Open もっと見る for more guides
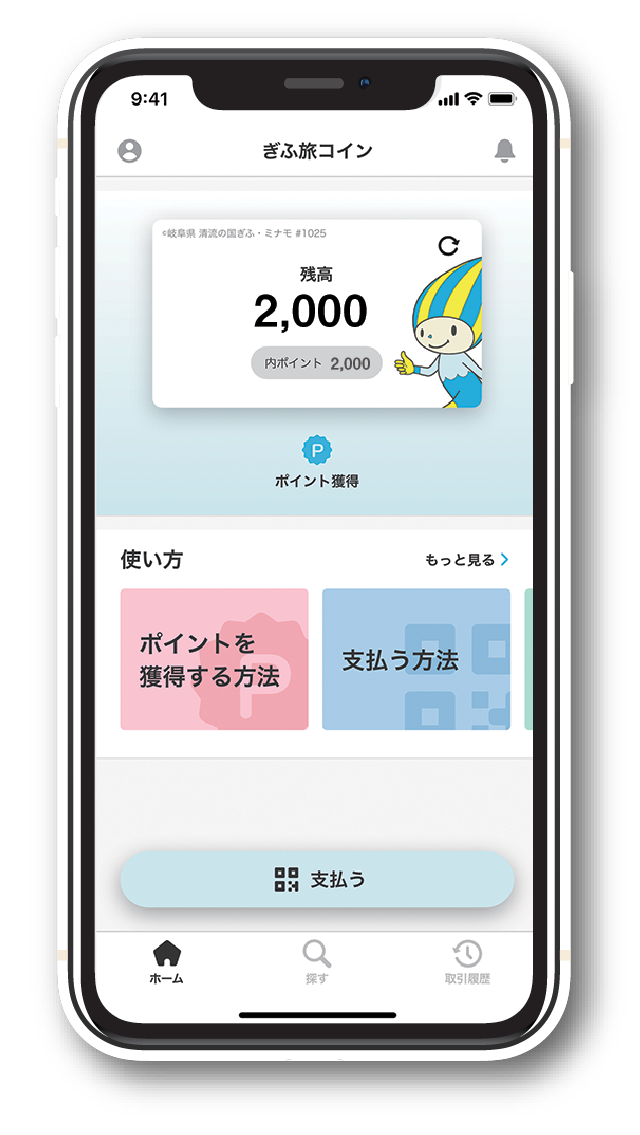The width and height of the screenshot is (640, 1135). [467, 560]
